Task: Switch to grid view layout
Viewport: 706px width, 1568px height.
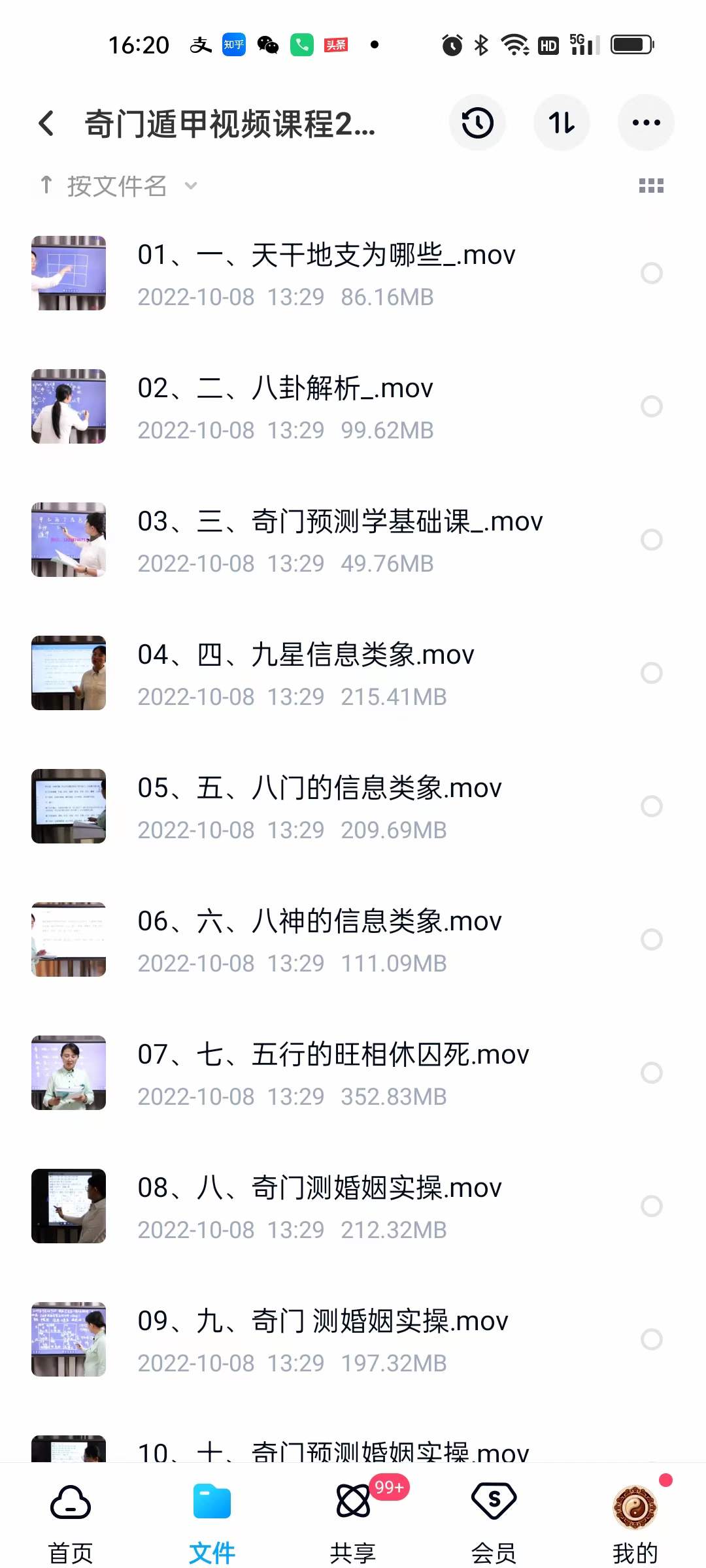Action: pyautogui.click(x=650, y=186)
